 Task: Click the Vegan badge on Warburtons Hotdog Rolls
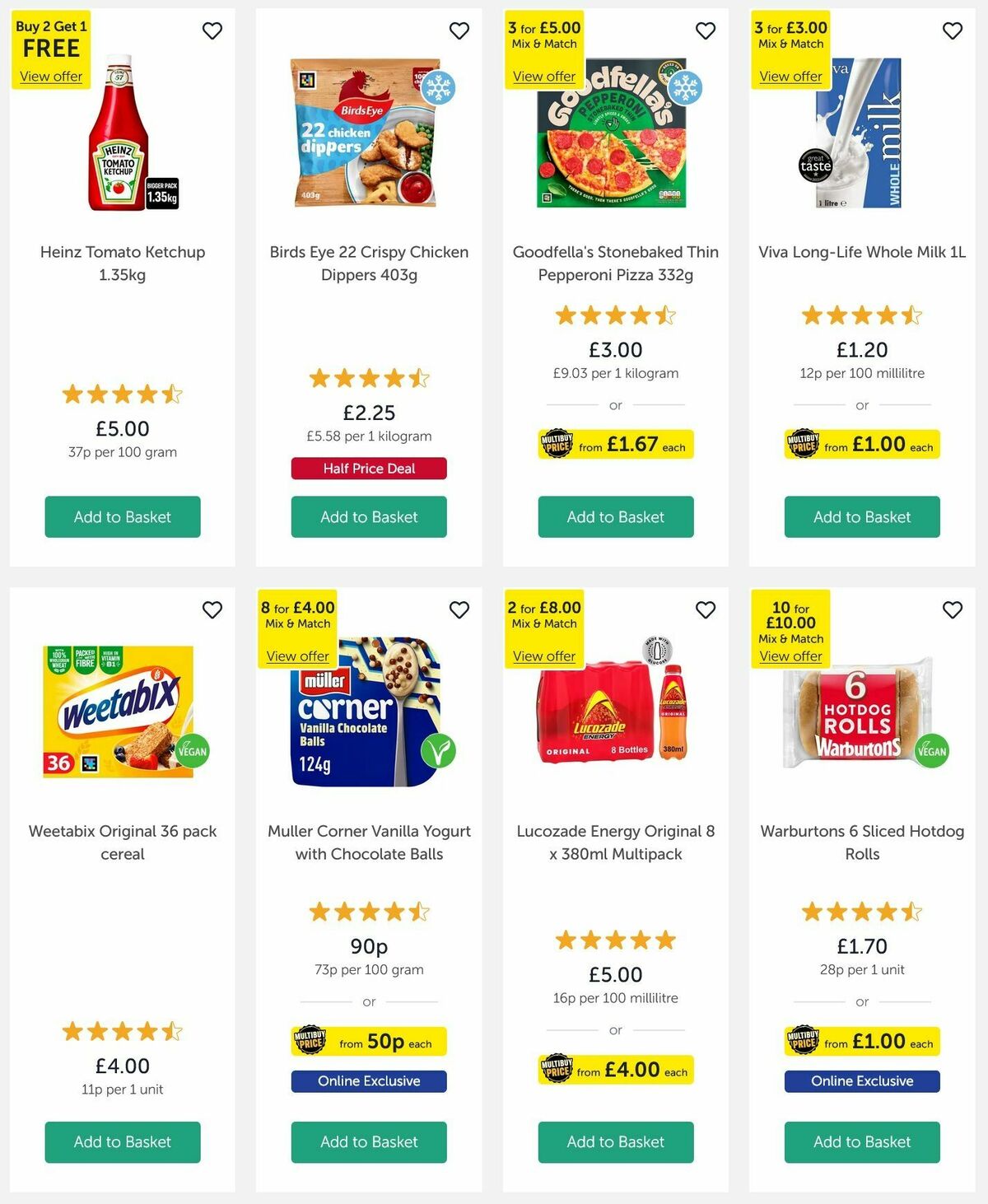[x=932, y=750]
